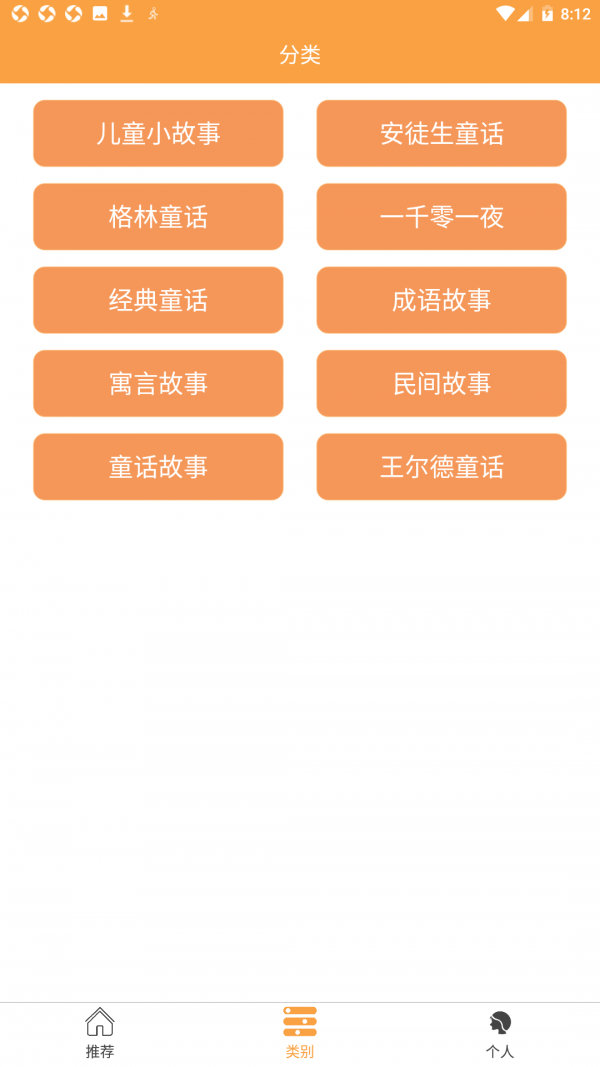
Task: Tap the 类别 tab
Action: (x=300, y=1033)
